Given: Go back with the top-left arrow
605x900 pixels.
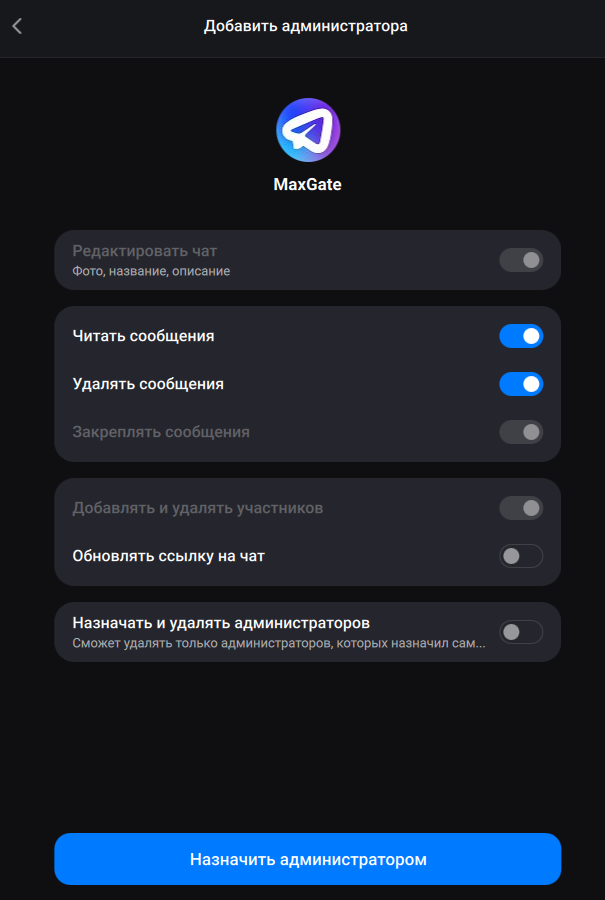Looking at the screenshot, I should [17, 26].
